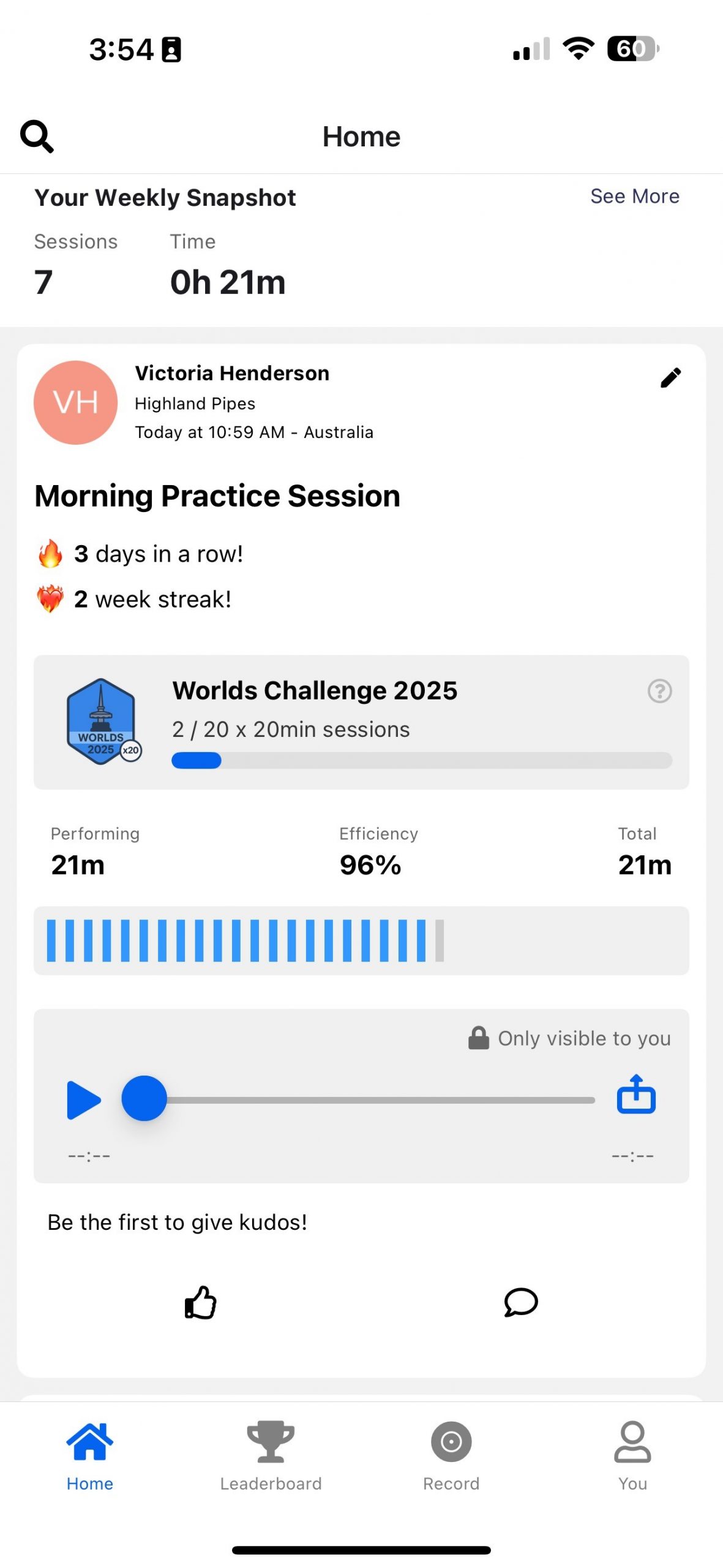Give kudos with the thumbs-up icon
Image resolution: width=723 pixels, height=1568 pixels.
(201, 1302)
